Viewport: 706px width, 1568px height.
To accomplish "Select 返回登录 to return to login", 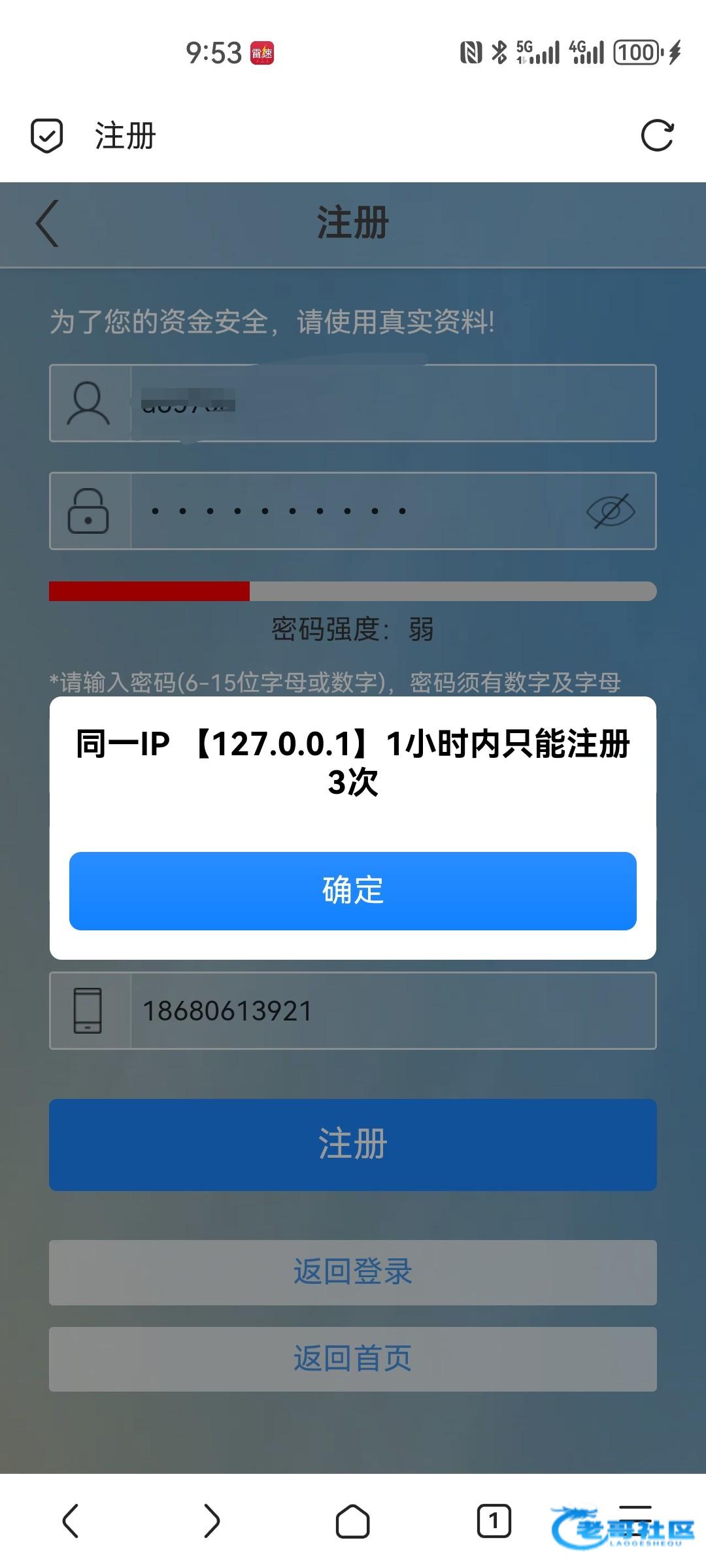I will (x=353, y=1272).
